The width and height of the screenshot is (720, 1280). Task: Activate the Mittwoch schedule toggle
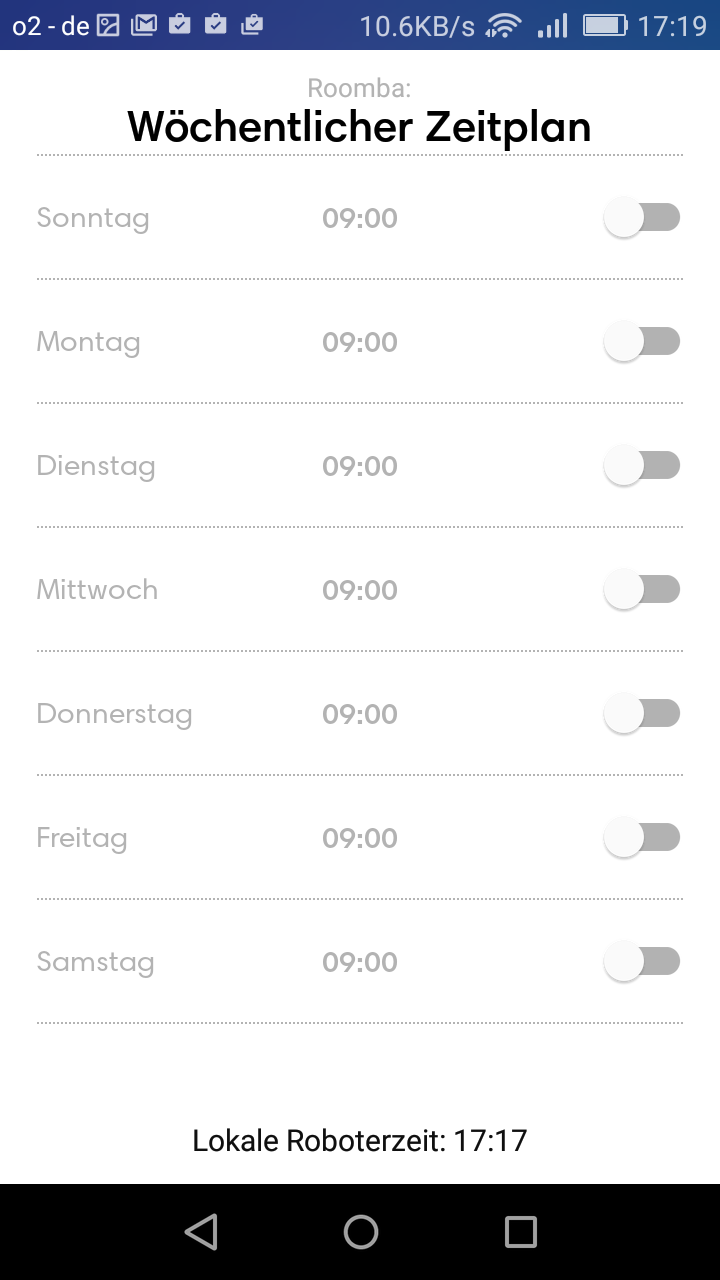coord(642,590)
